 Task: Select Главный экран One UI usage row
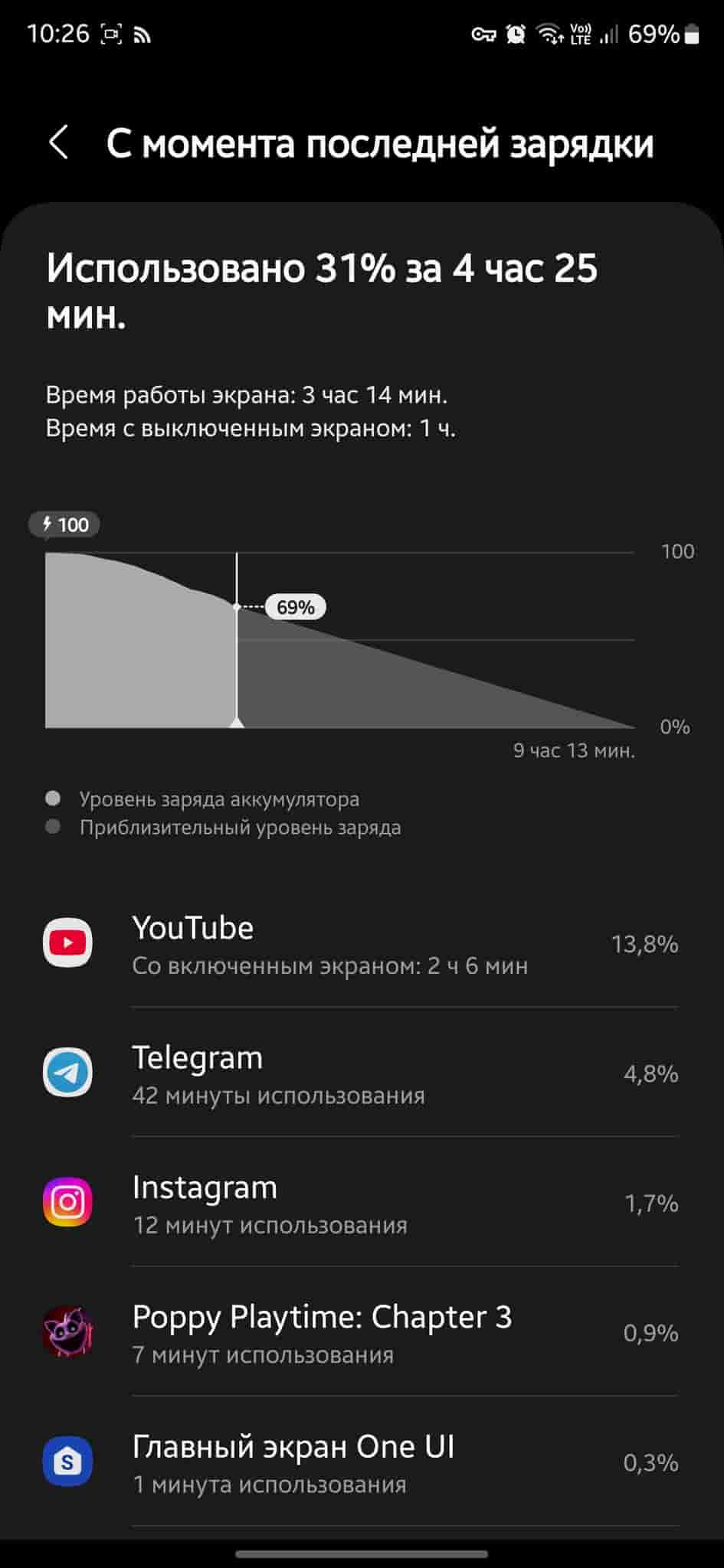pyautogui.click(x=360, y=1462)
